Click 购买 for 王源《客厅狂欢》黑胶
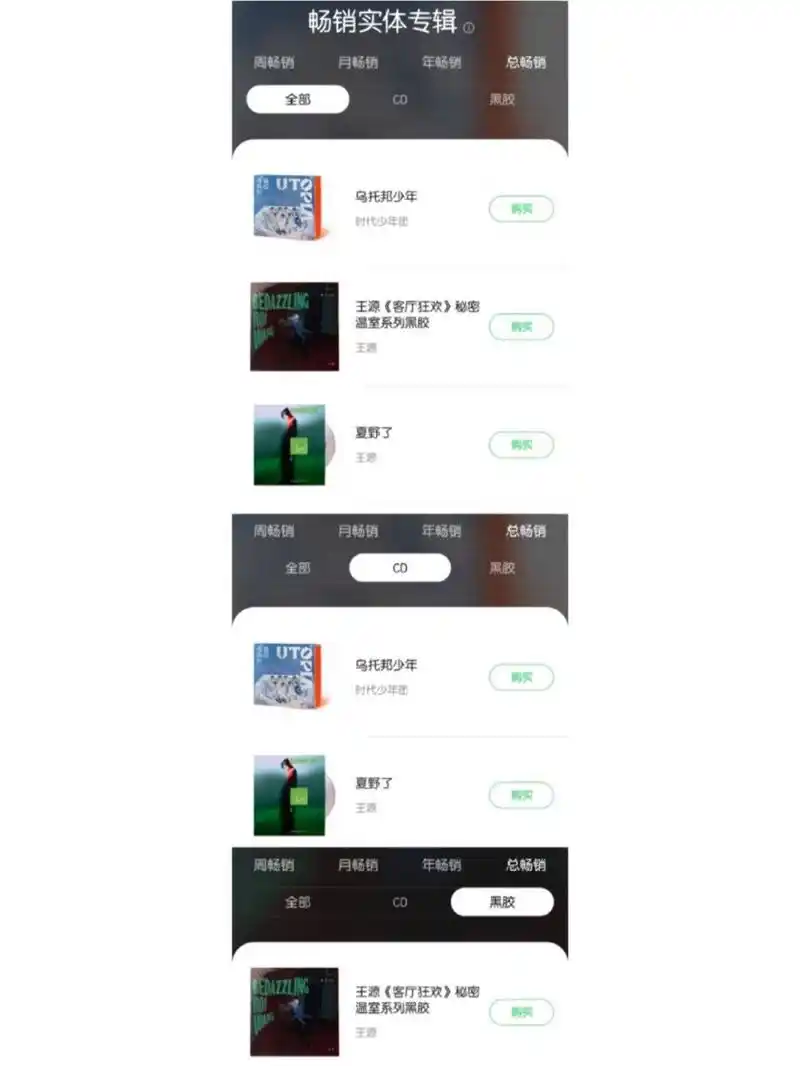 tap(521, 327)
